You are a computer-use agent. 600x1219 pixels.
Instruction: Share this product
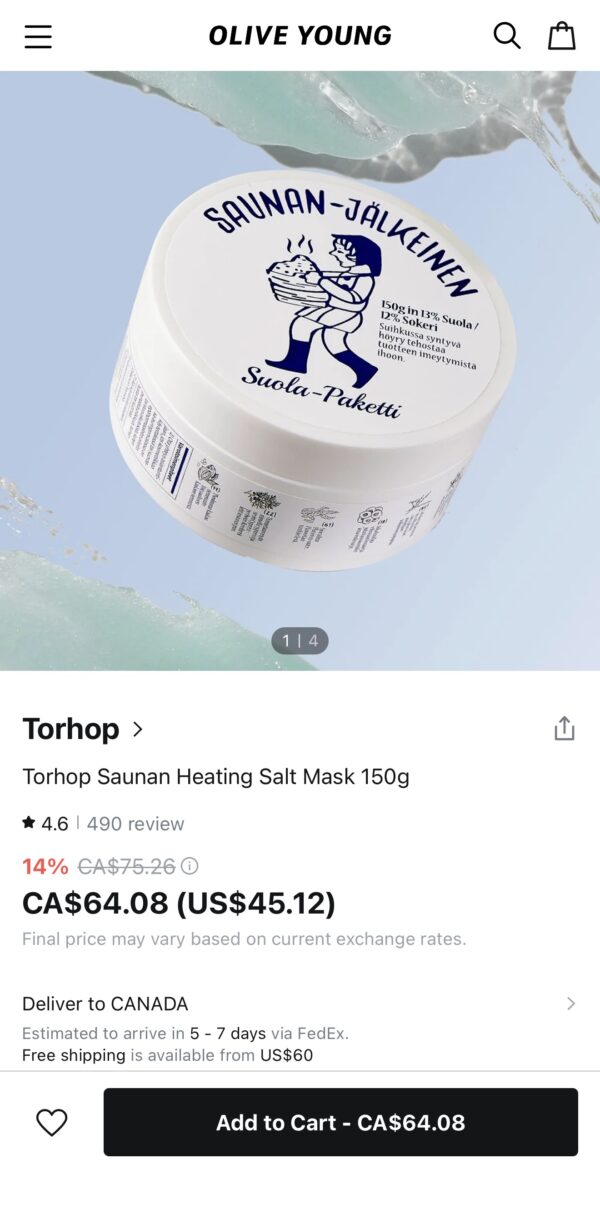tap(564, 729)
